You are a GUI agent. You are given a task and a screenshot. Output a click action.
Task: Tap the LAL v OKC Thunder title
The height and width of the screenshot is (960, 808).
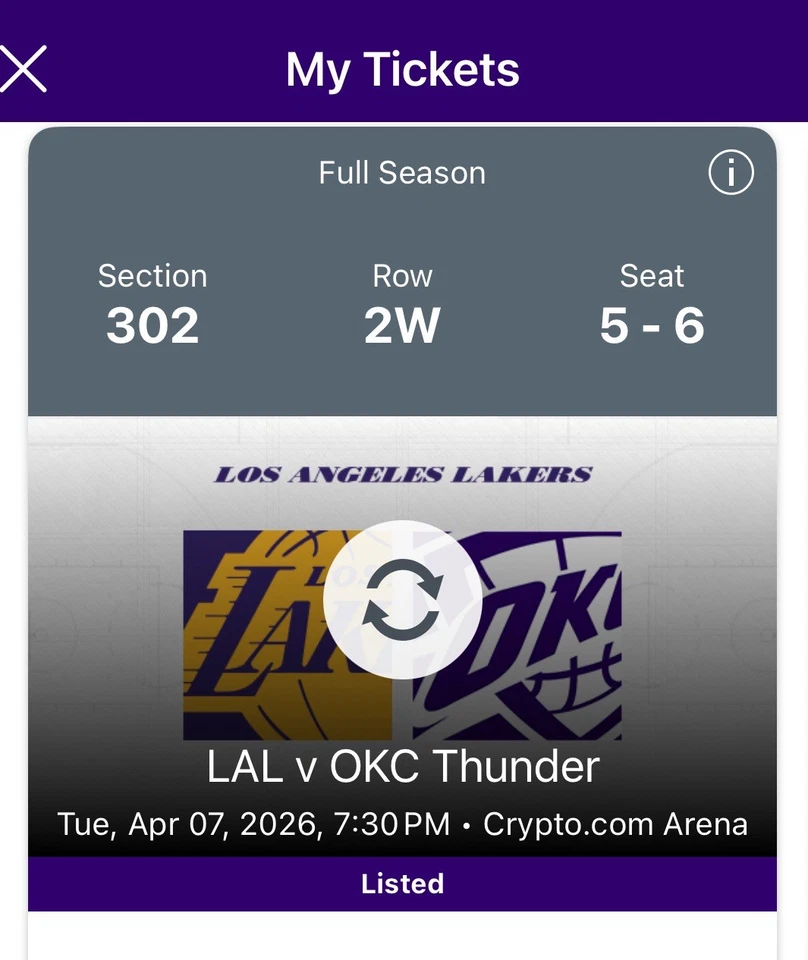pyautogui.click(x=403, y=766)
